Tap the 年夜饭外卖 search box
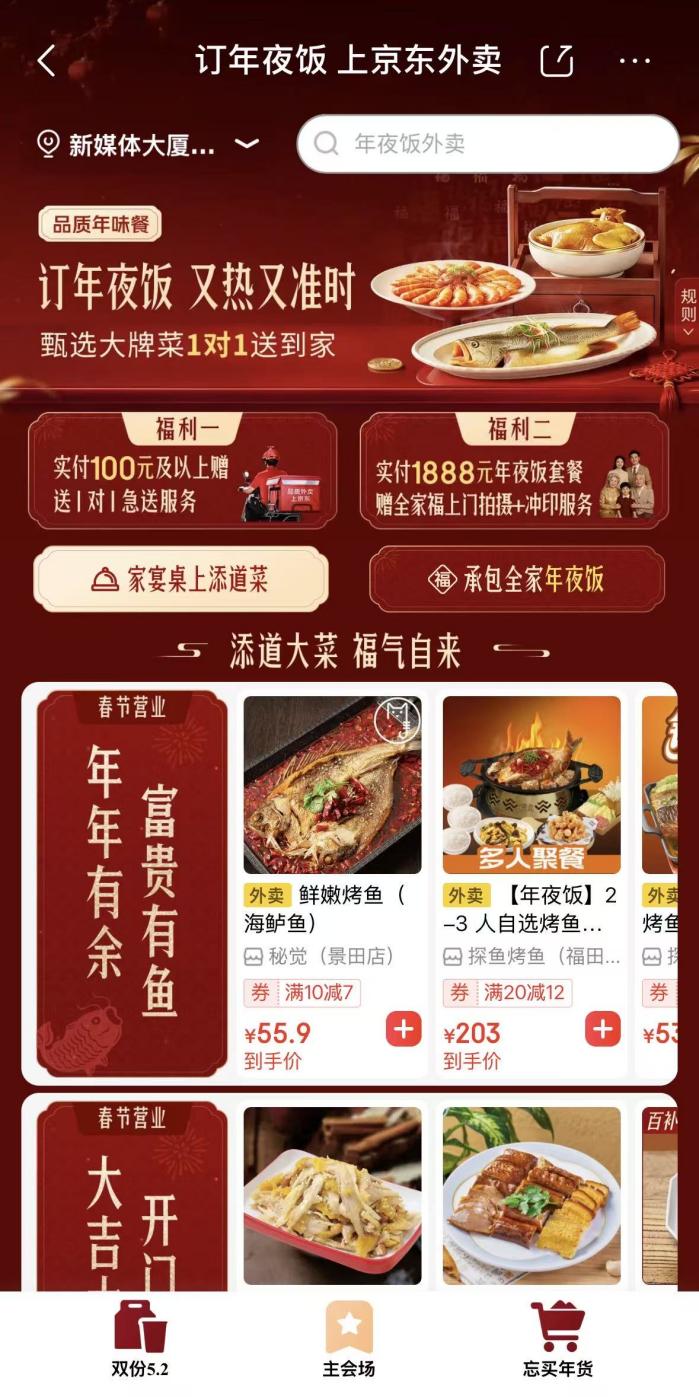This screenshot has width=699, height=1397. click(x=487, y=144)
